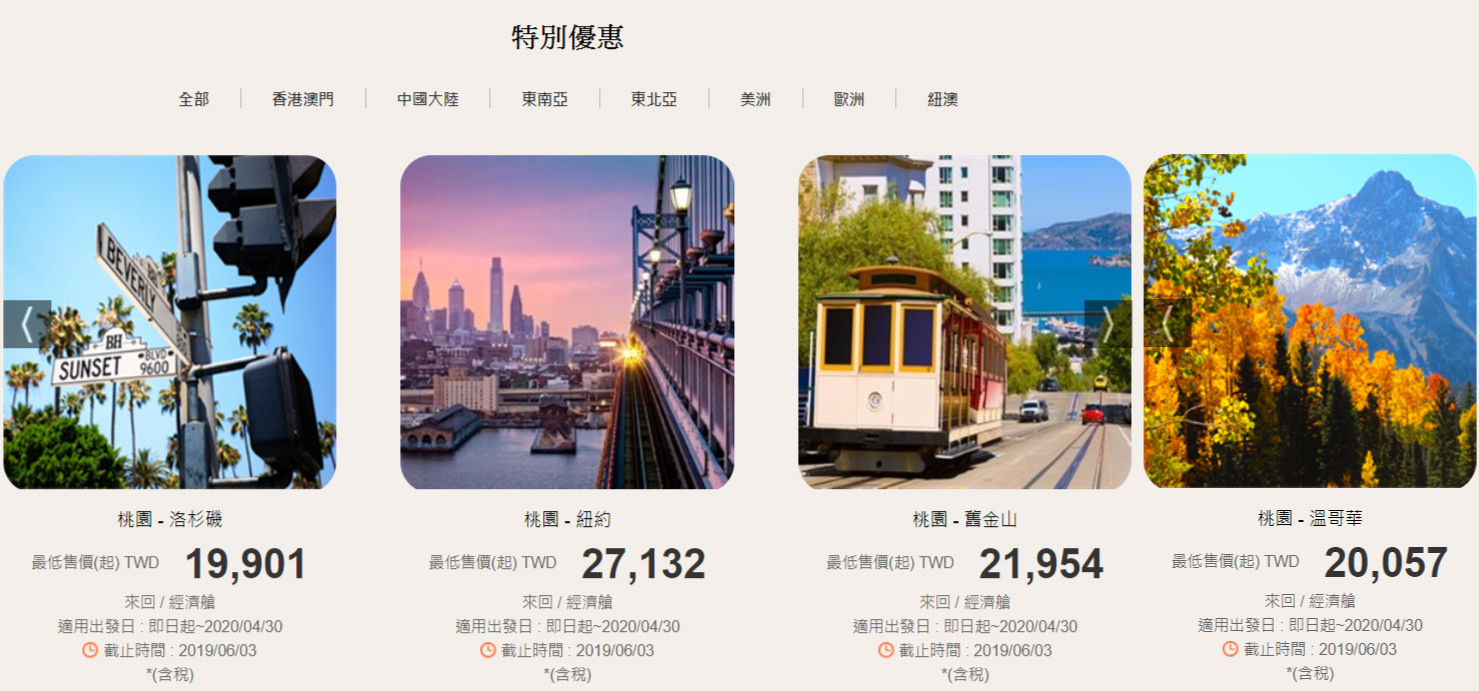Screen dimensions: 1479x691
Task: Select the 美洲 region tab
Action: (755, 99)
